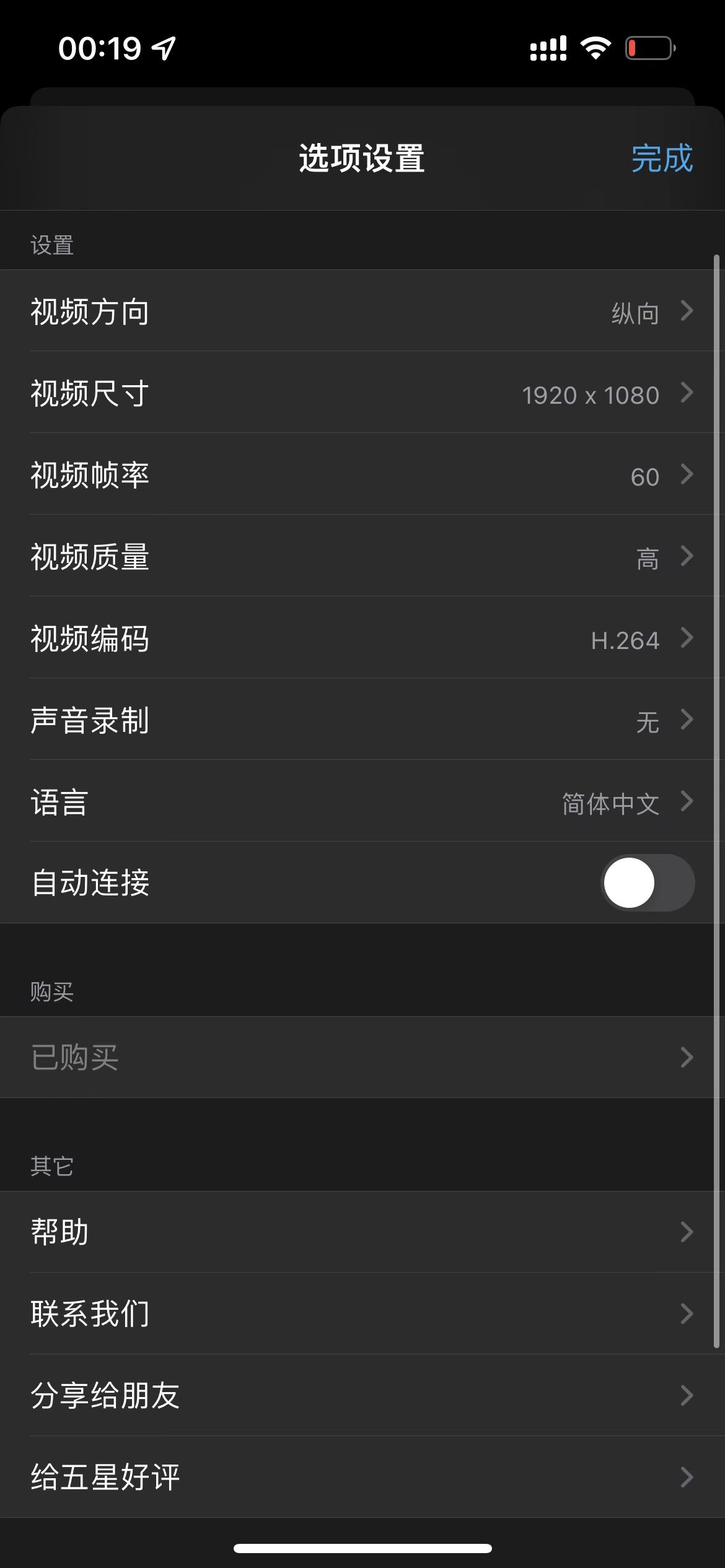Viewport: 725px width, 1568px height.
Task: Expand the chevron beside 帮助
Action: [685, 1232]
